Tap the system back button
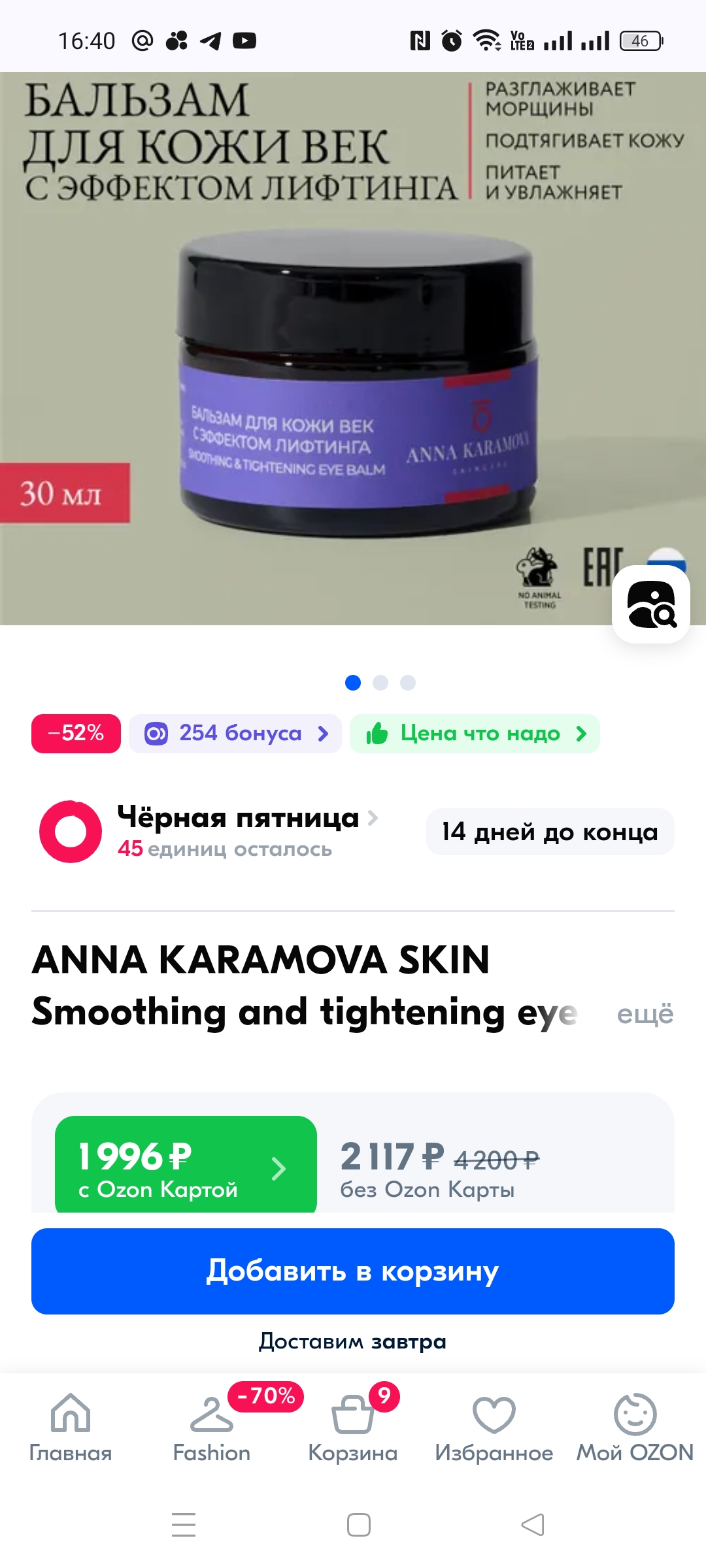The image size is (706, 1568). (533, 1525)
